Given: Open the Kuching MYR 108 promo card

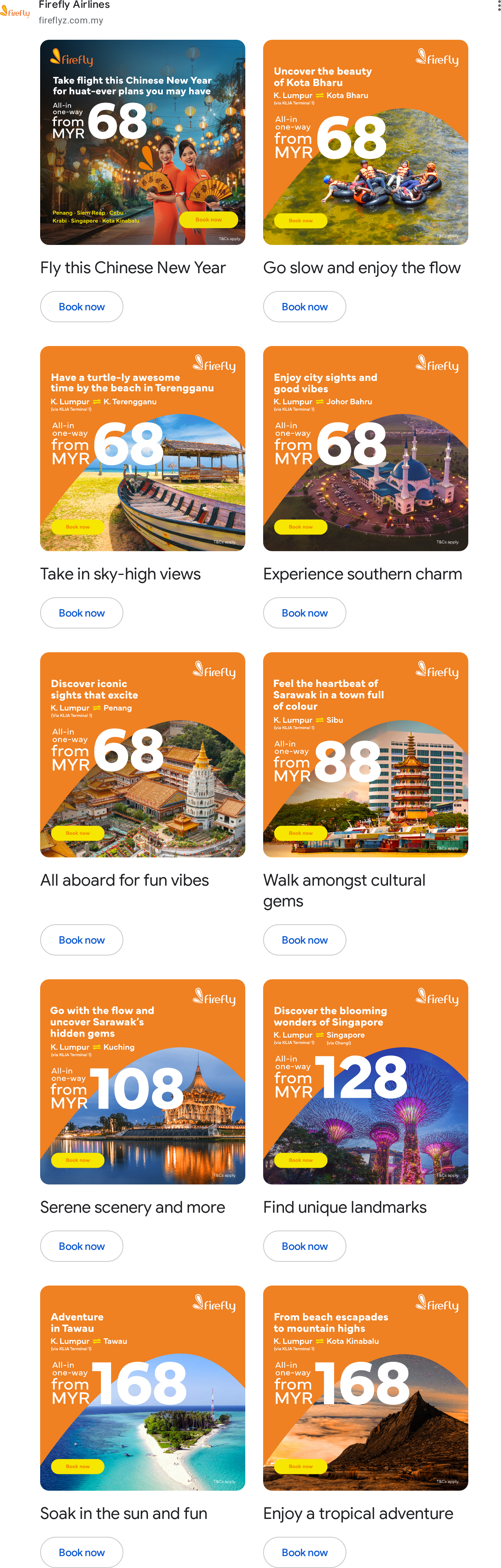Looking at the screenshot, I should click(x=142, y=1082).
